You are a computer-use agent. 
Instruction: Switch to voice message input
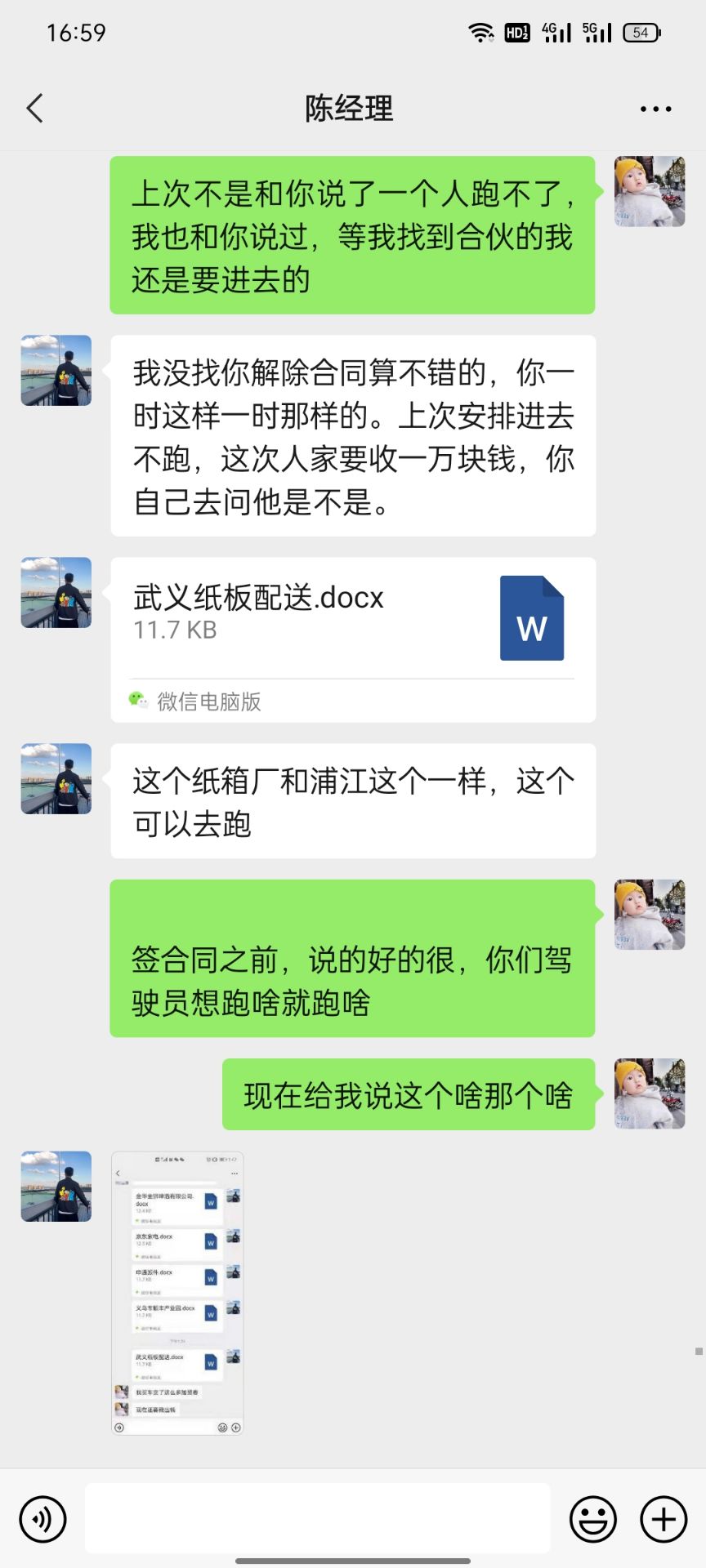[42, 1519]
